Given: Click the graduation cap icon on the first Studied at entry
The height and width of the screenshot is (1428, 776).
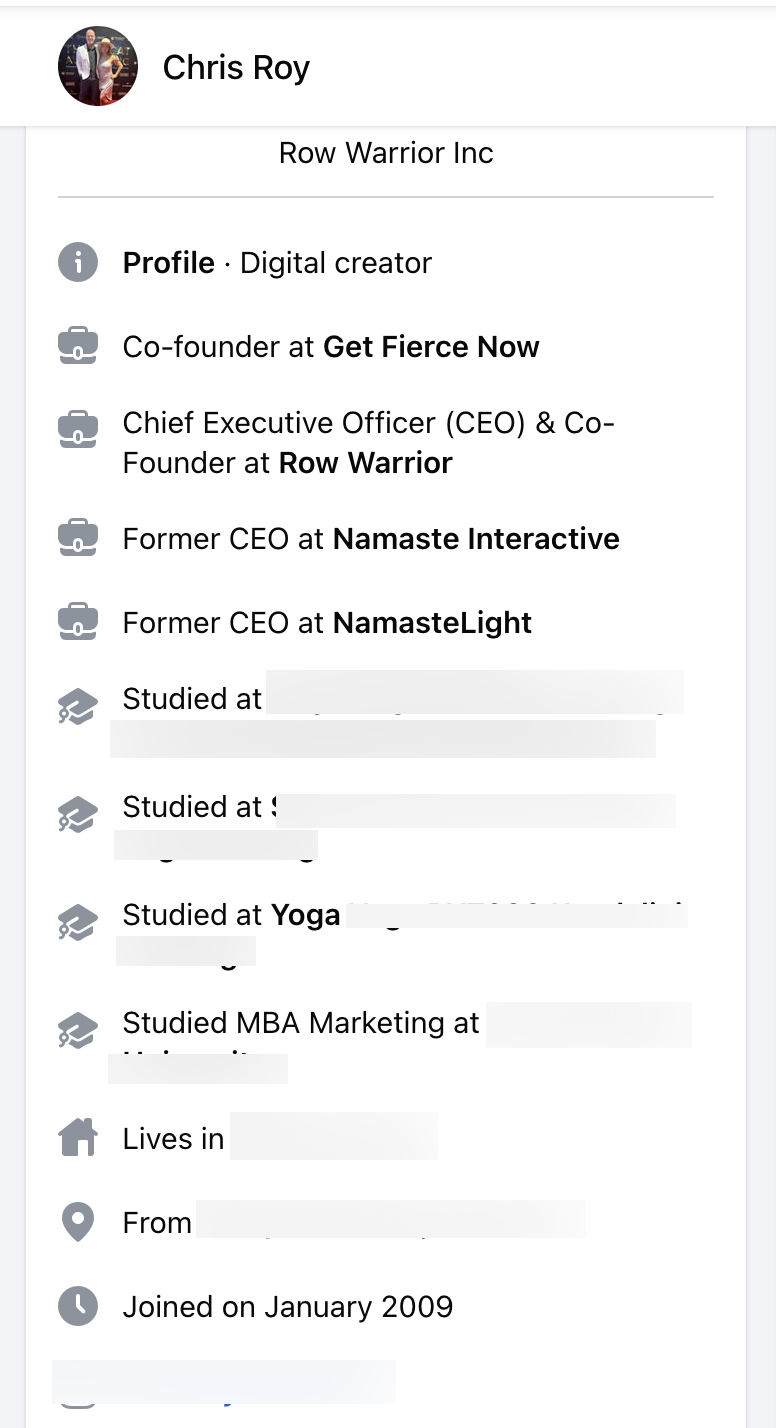Looking at the screenshot, I should point(77,706).
